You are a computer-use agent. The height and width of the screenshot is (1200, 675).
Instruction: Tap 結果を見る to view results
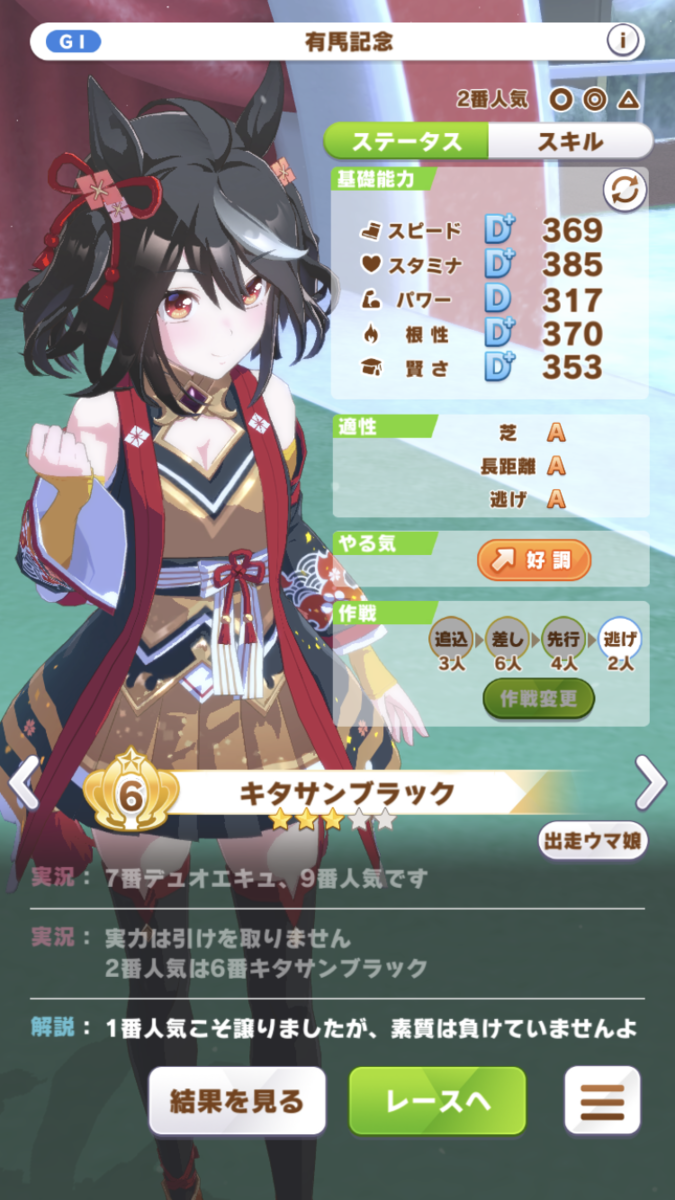pos(238,1101)
